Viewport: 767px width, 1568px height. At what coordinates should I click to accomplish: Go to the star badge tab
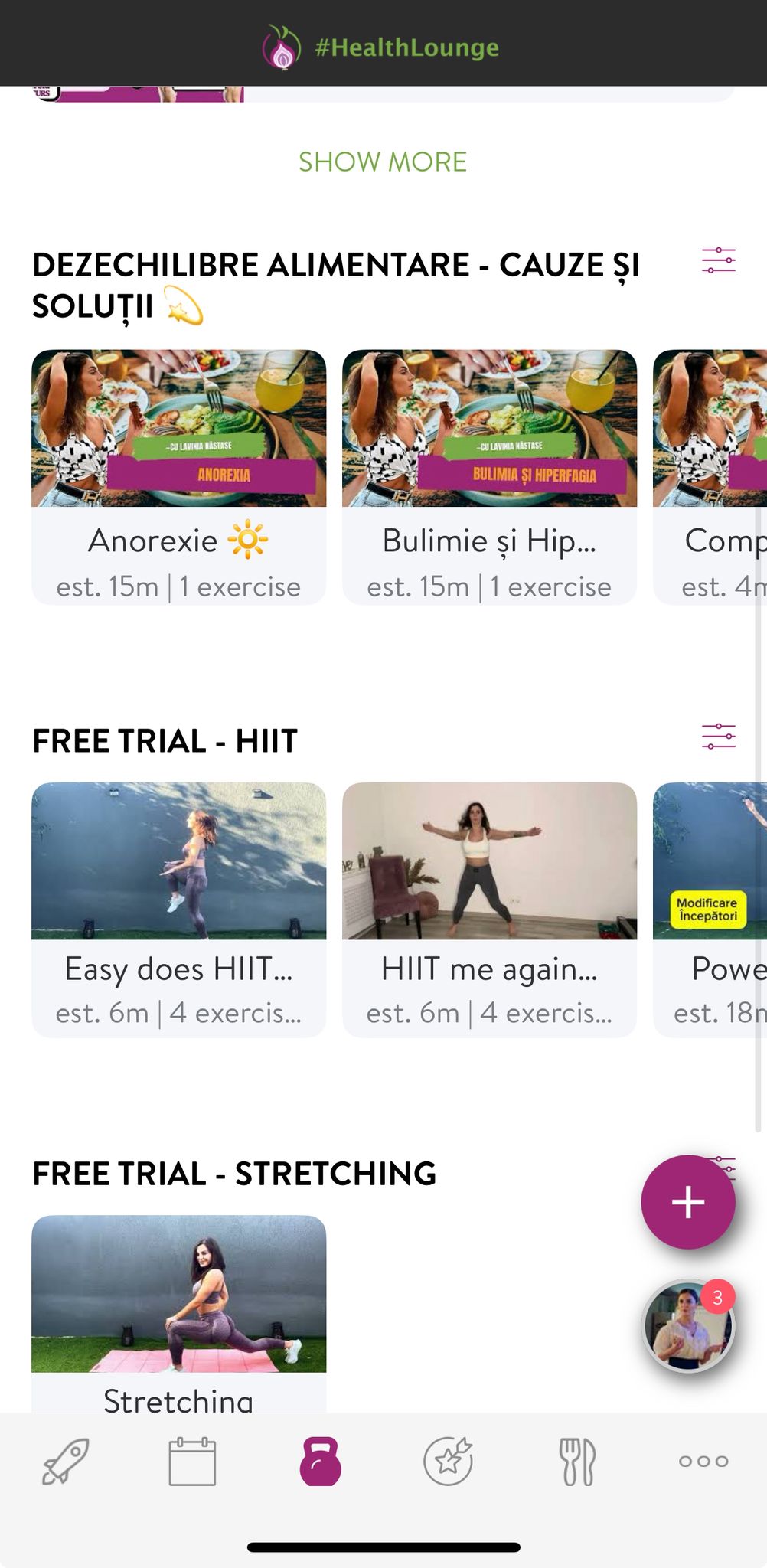tap(448, 1461)
